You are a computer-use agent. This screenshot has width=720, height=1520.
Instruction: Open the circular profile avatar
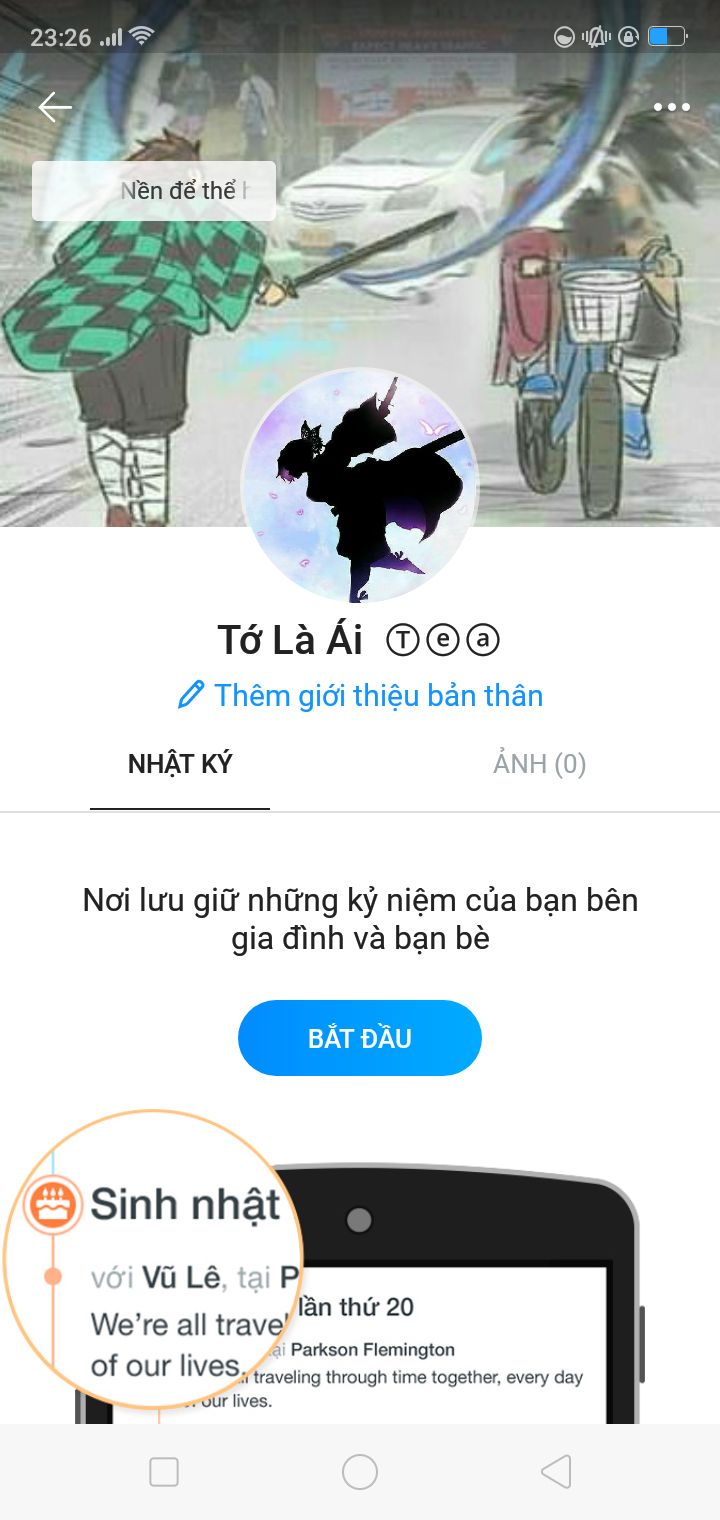click(x=360, y=484)
